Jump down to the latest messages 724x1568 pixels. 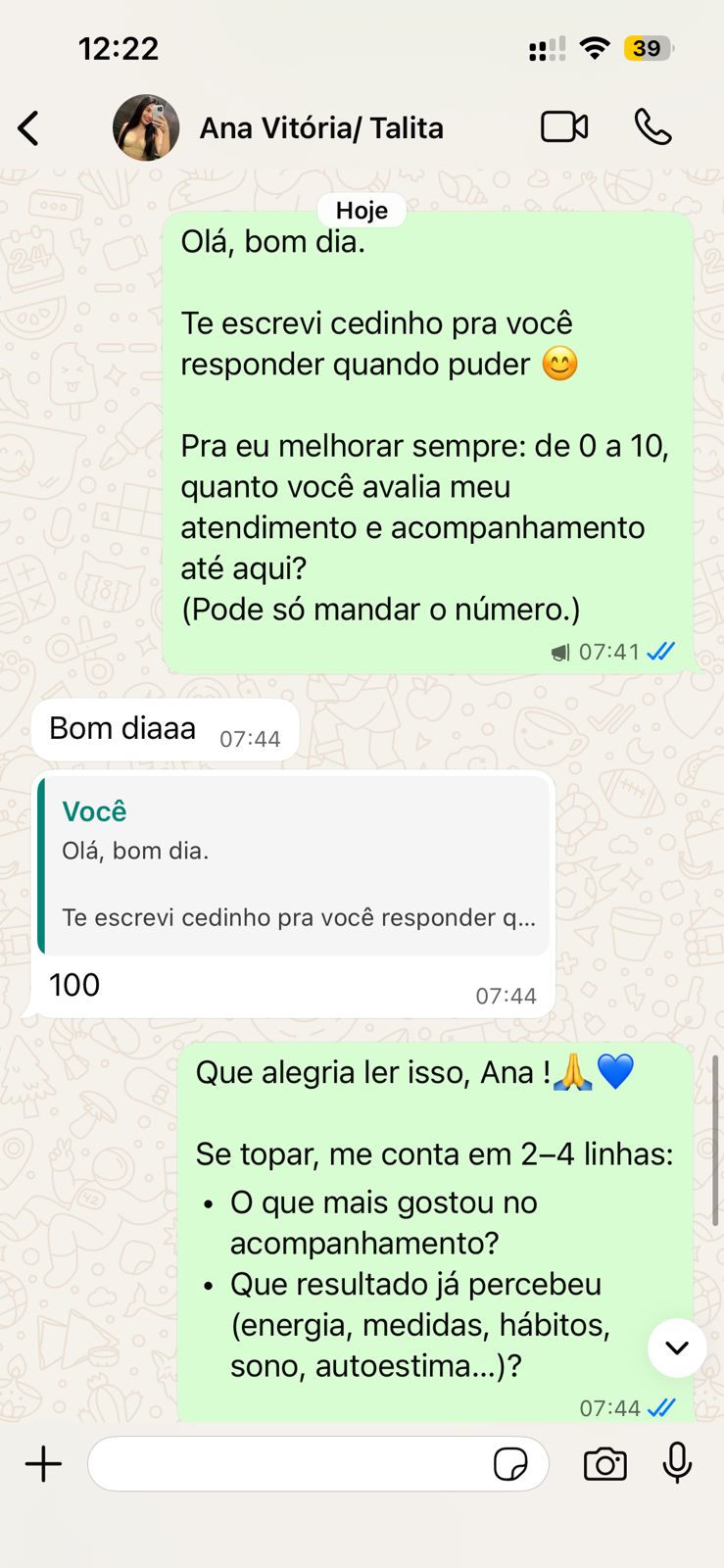click(677, 1347)
